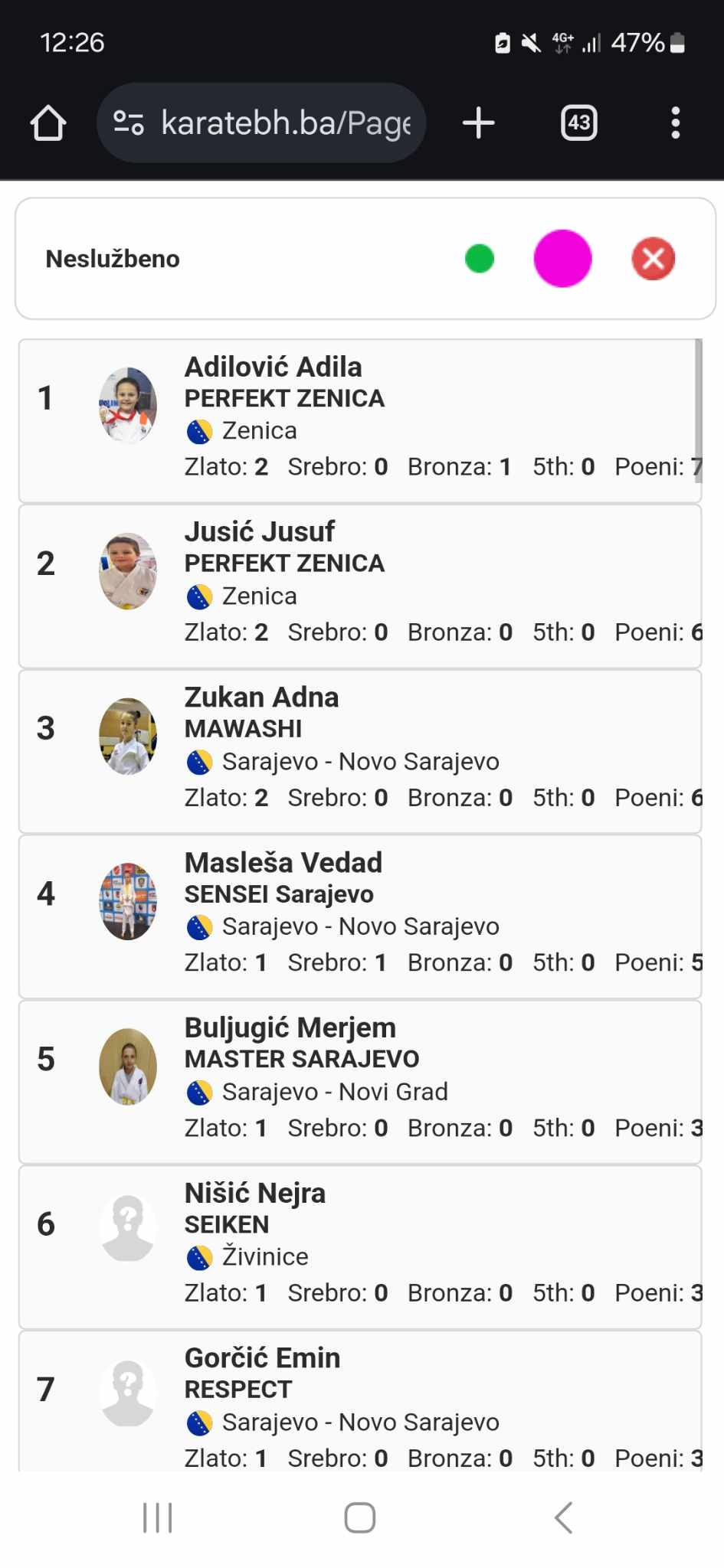Select the Nišić Nejra row
724x1568 pixels.
360,1246
